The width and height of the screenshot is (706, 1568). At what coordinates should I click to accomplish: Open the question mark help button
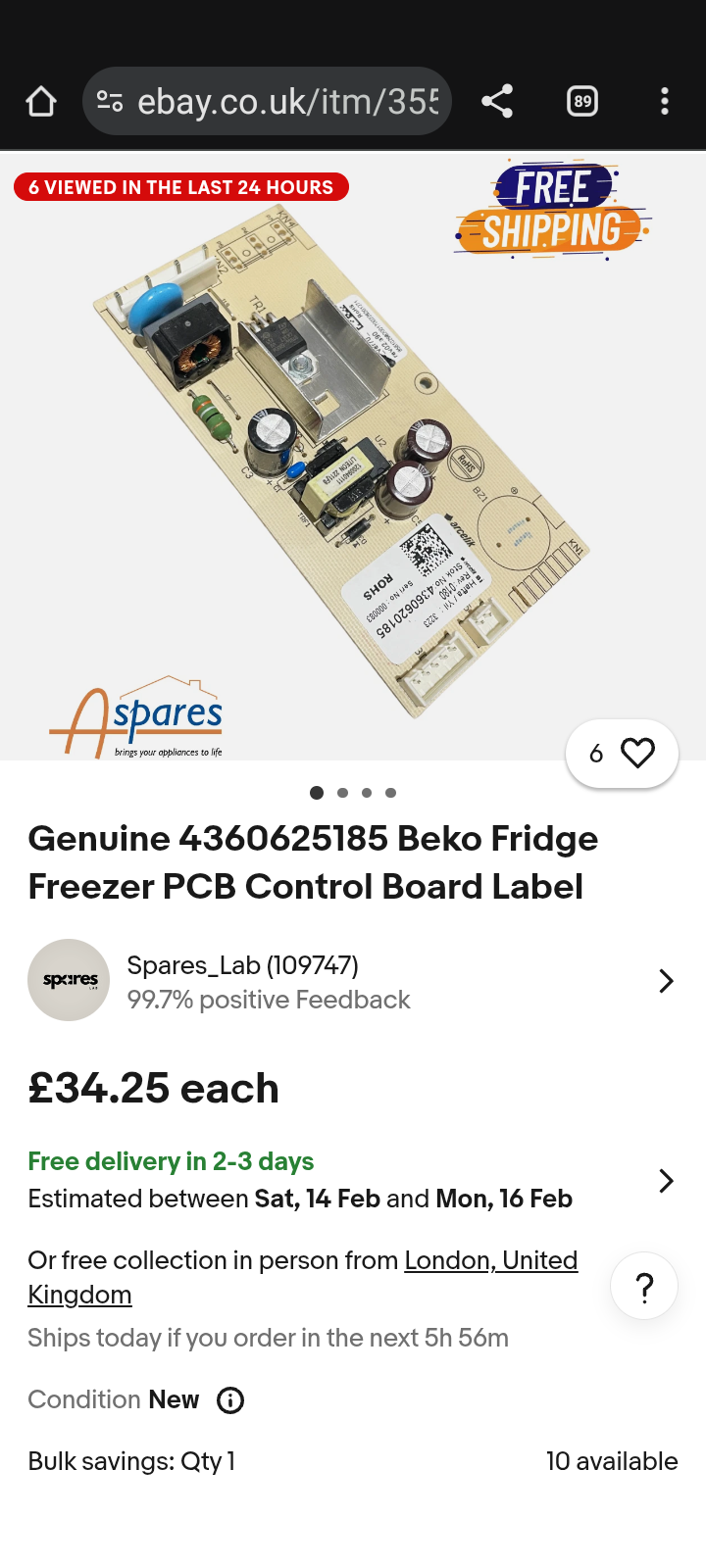point(644,1286)
